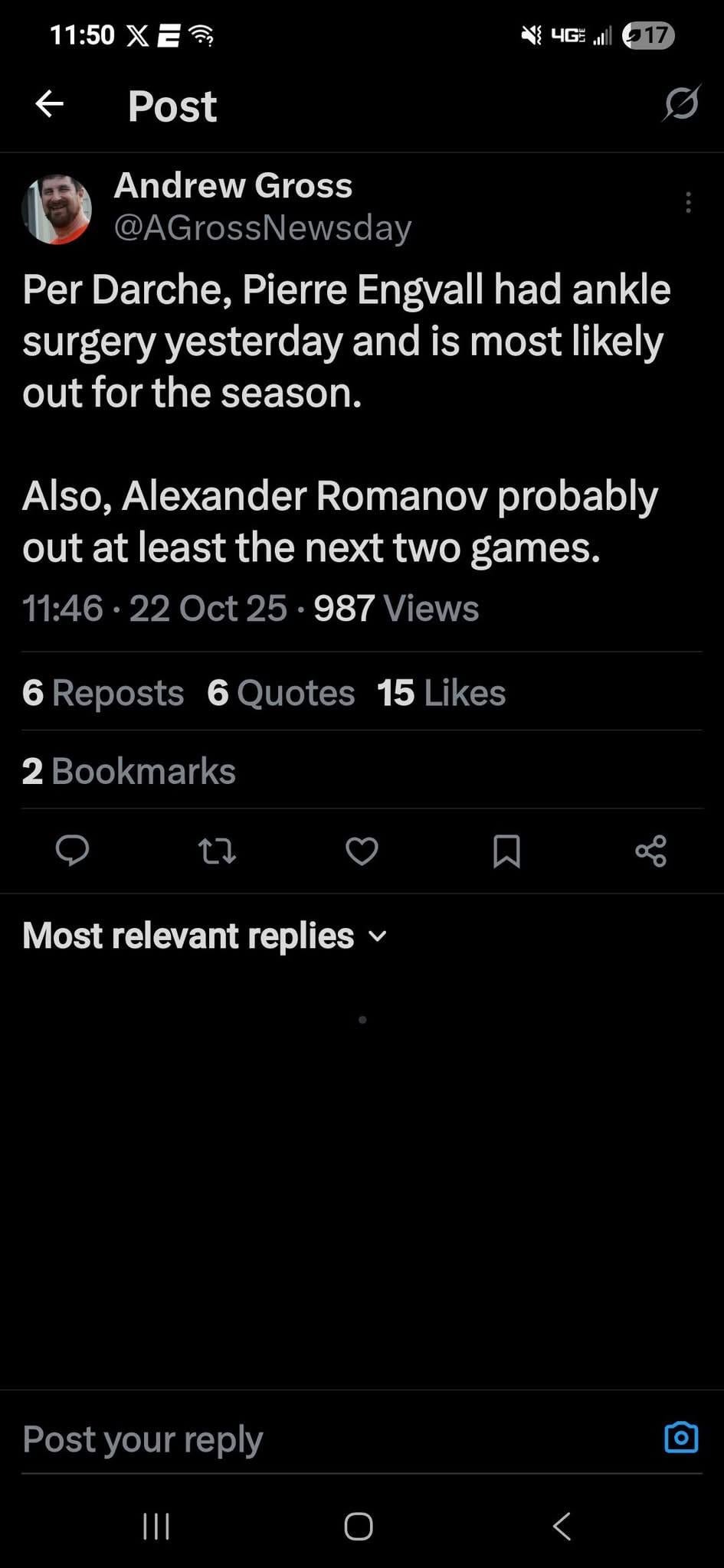Repost Andrew Gross's post

217,851
